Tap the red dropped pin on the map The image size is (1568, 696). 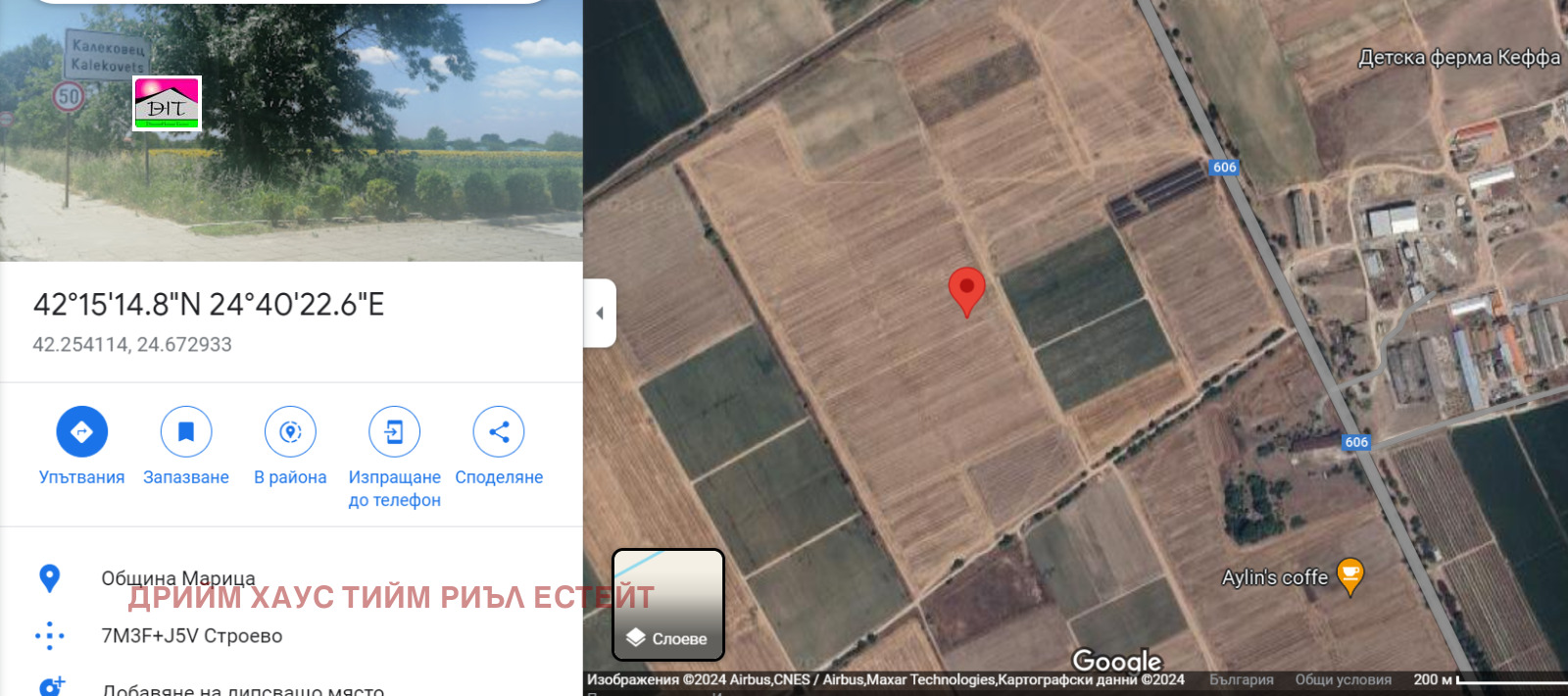[x=966, y=290]
